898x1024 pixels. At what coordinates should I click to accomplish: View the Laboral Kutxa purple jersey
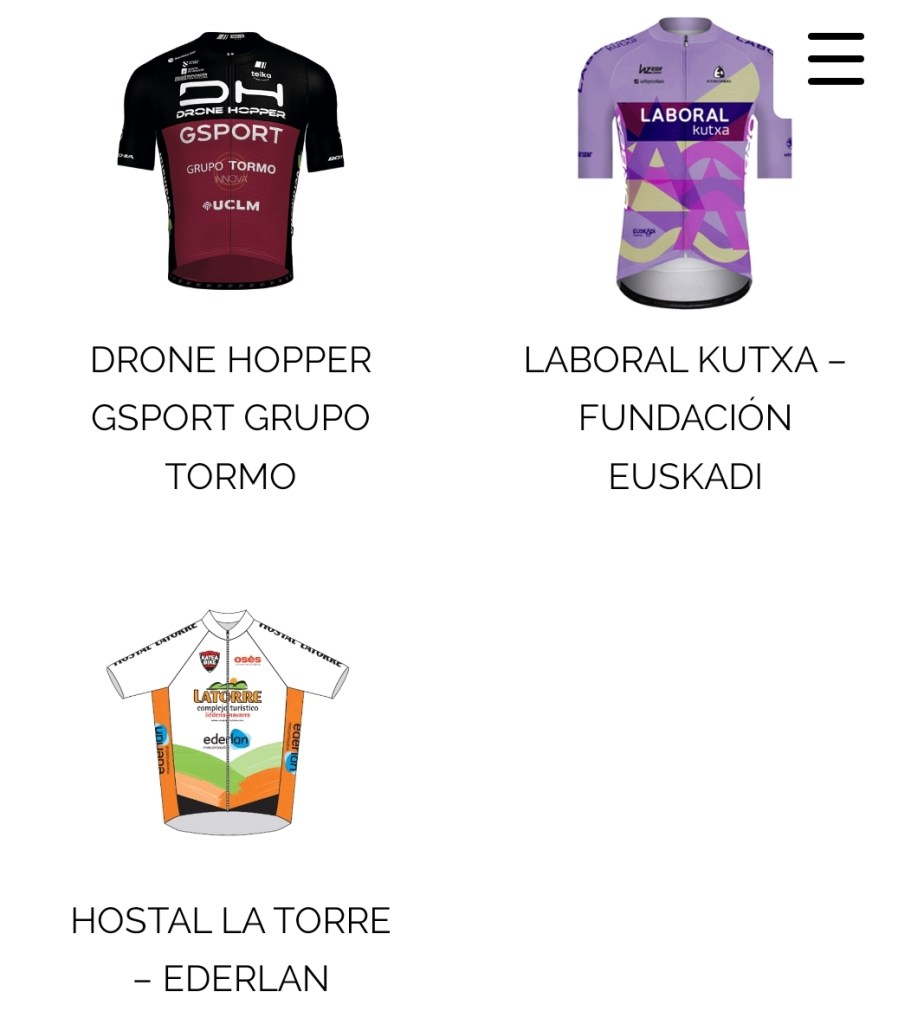(x=684, y=162)
